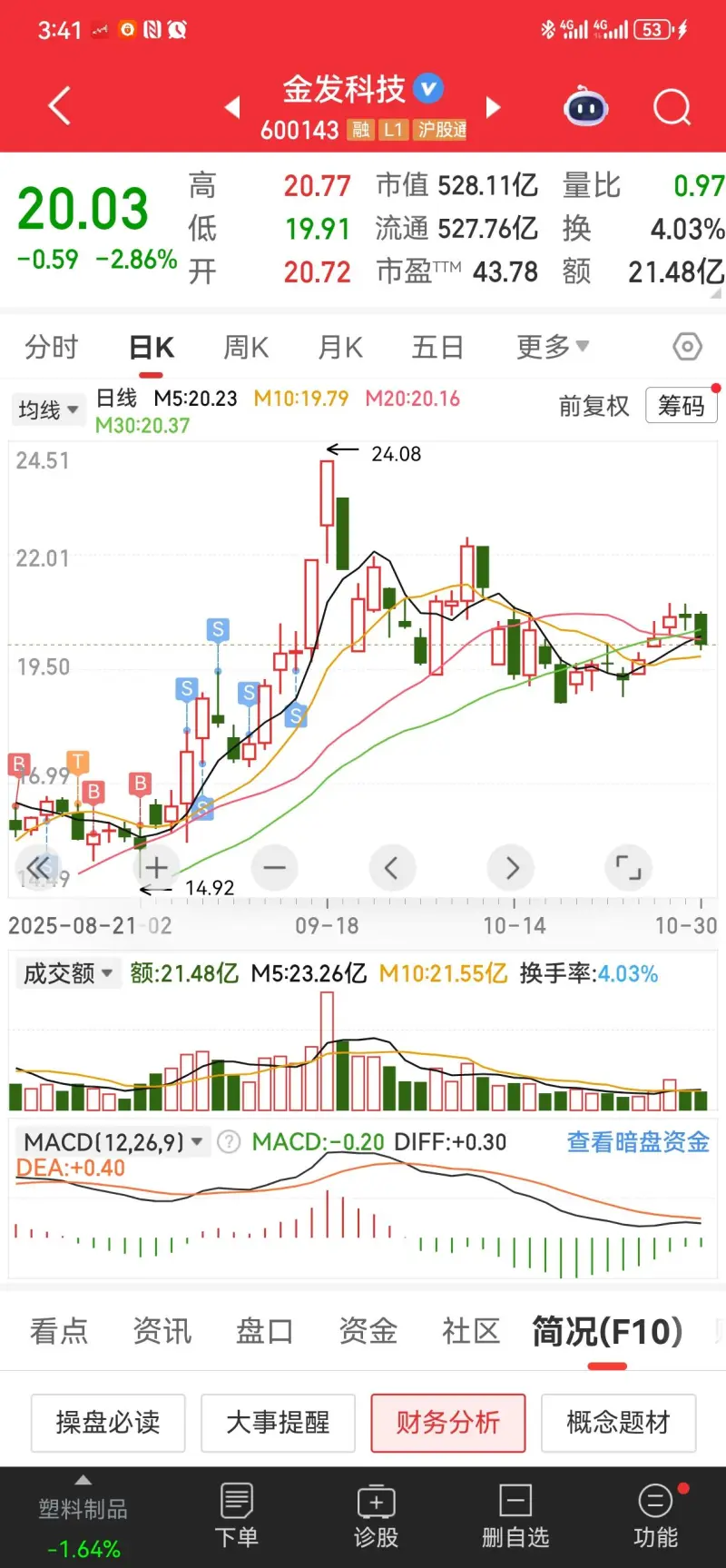Tap the search magnifier icon

pos(672,106)
